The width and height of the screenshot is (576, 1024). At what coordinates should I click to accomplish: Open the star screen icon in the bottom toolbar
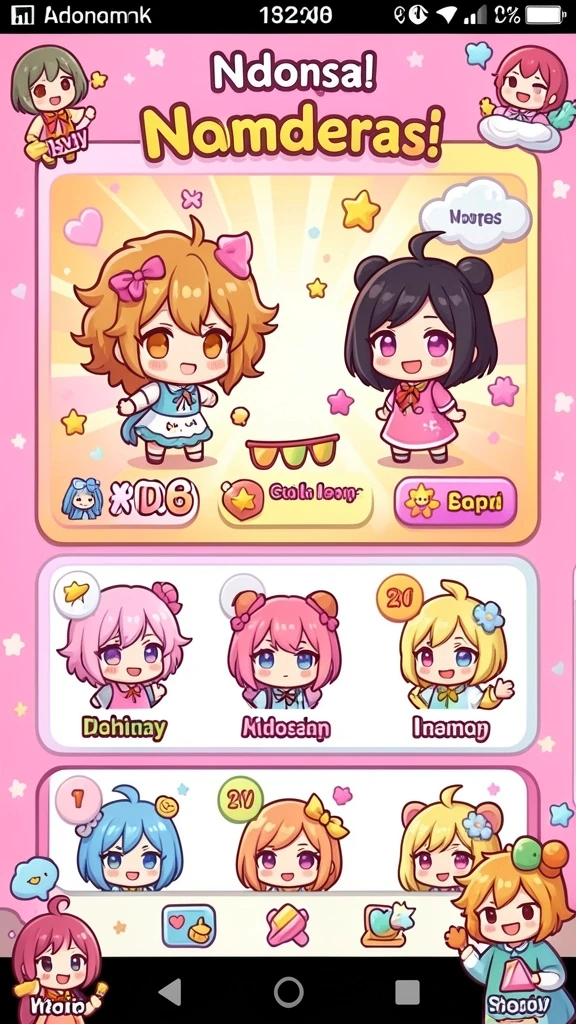point(388,925)
